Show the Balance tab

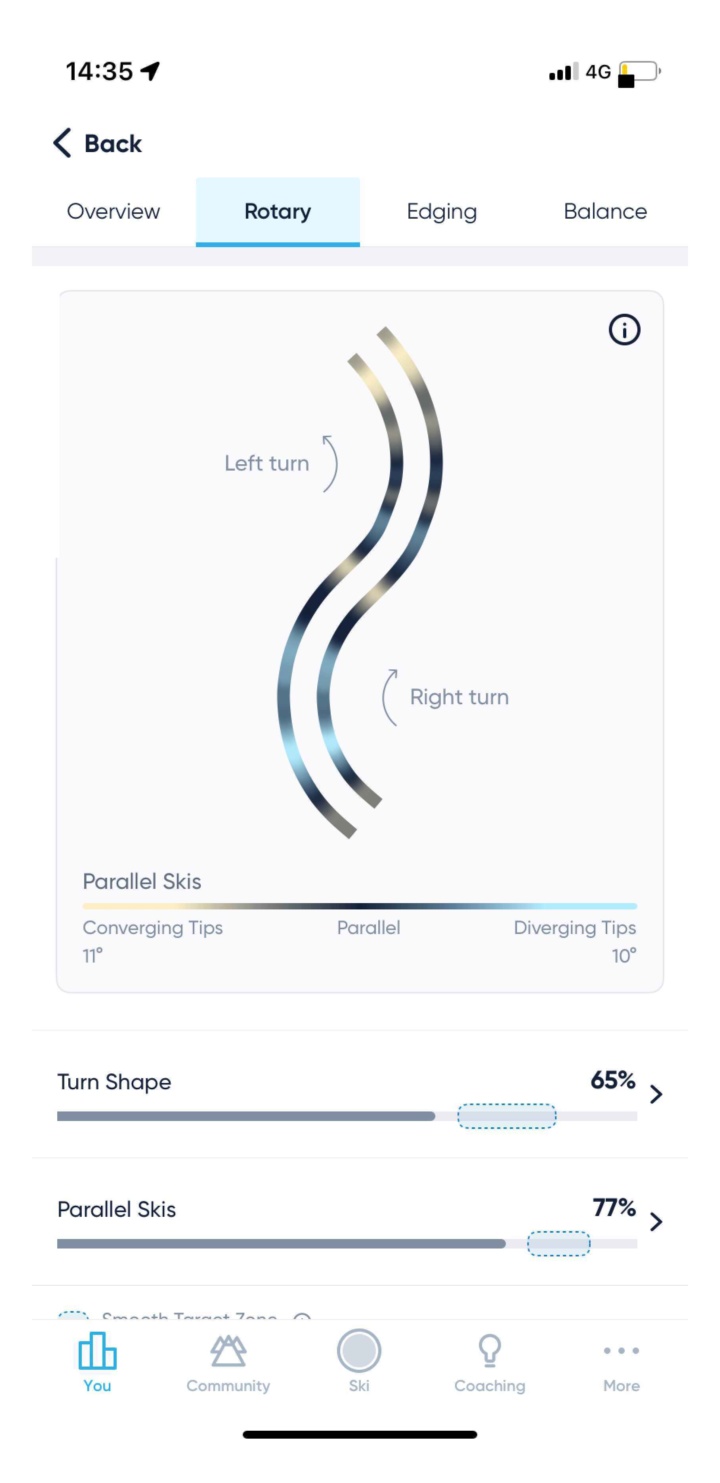(605, 211)
